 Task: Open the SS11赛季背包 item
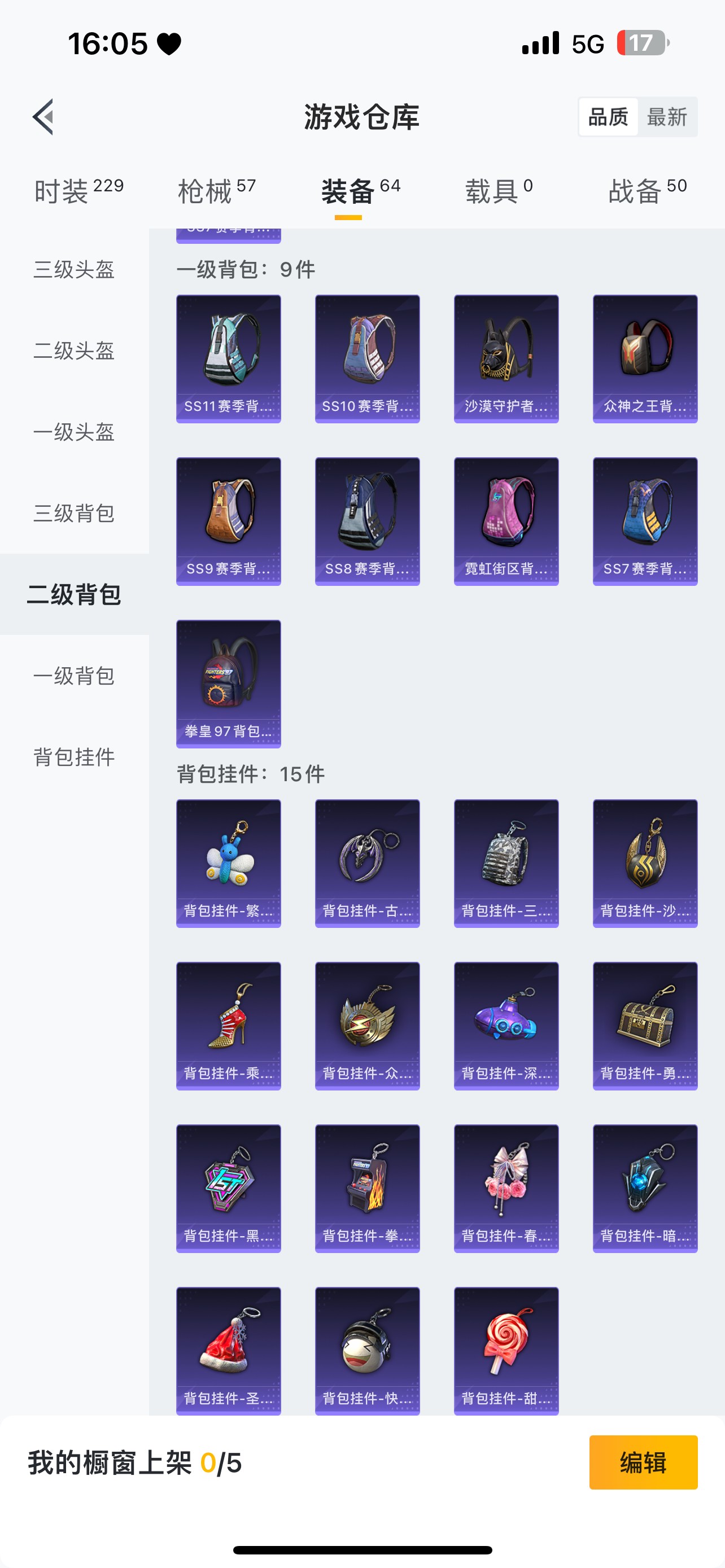click(228, 358)
